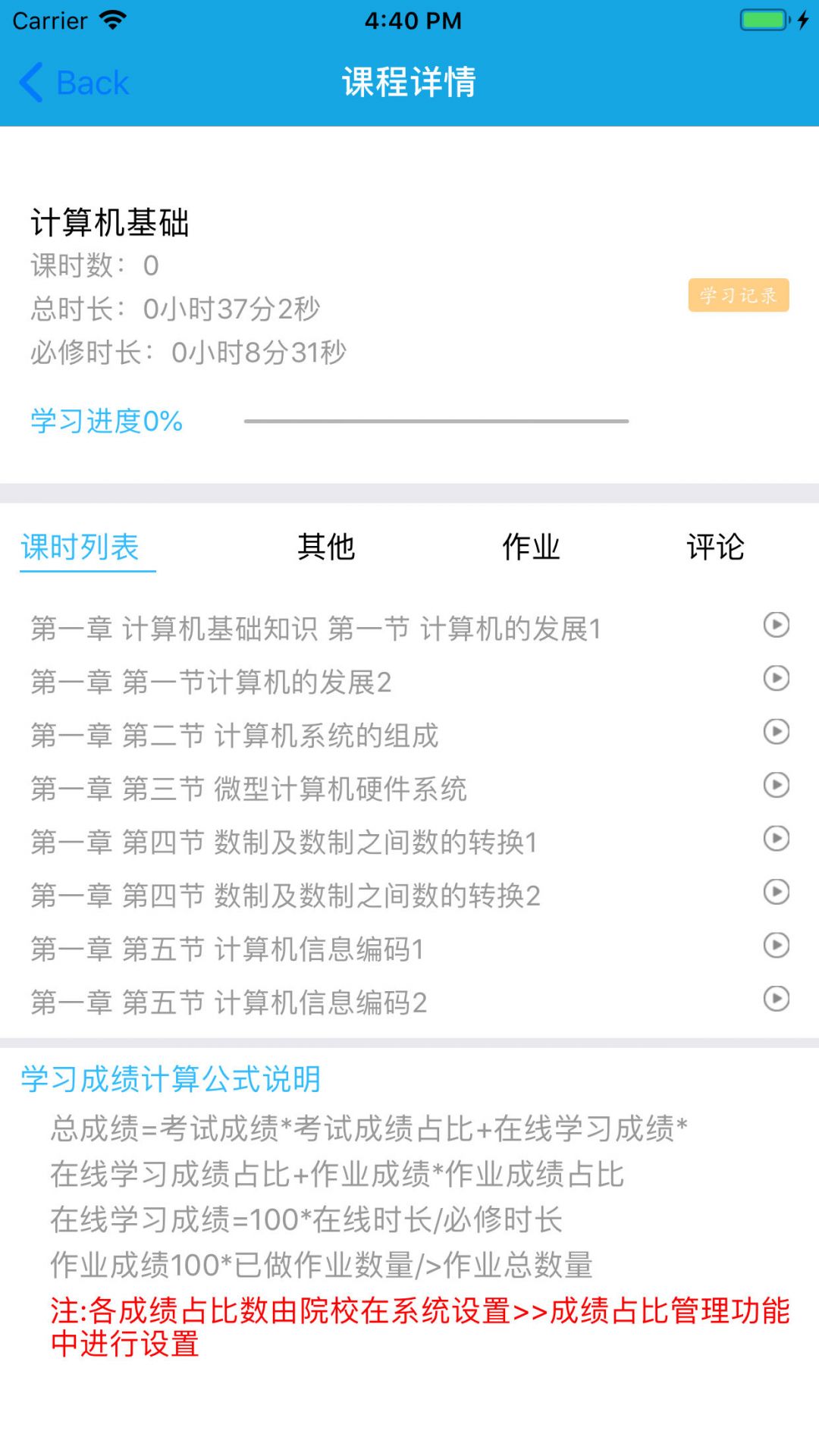Switch to the 其他 tab
This screenshot has width=819, height=1456.
point(326,547)
